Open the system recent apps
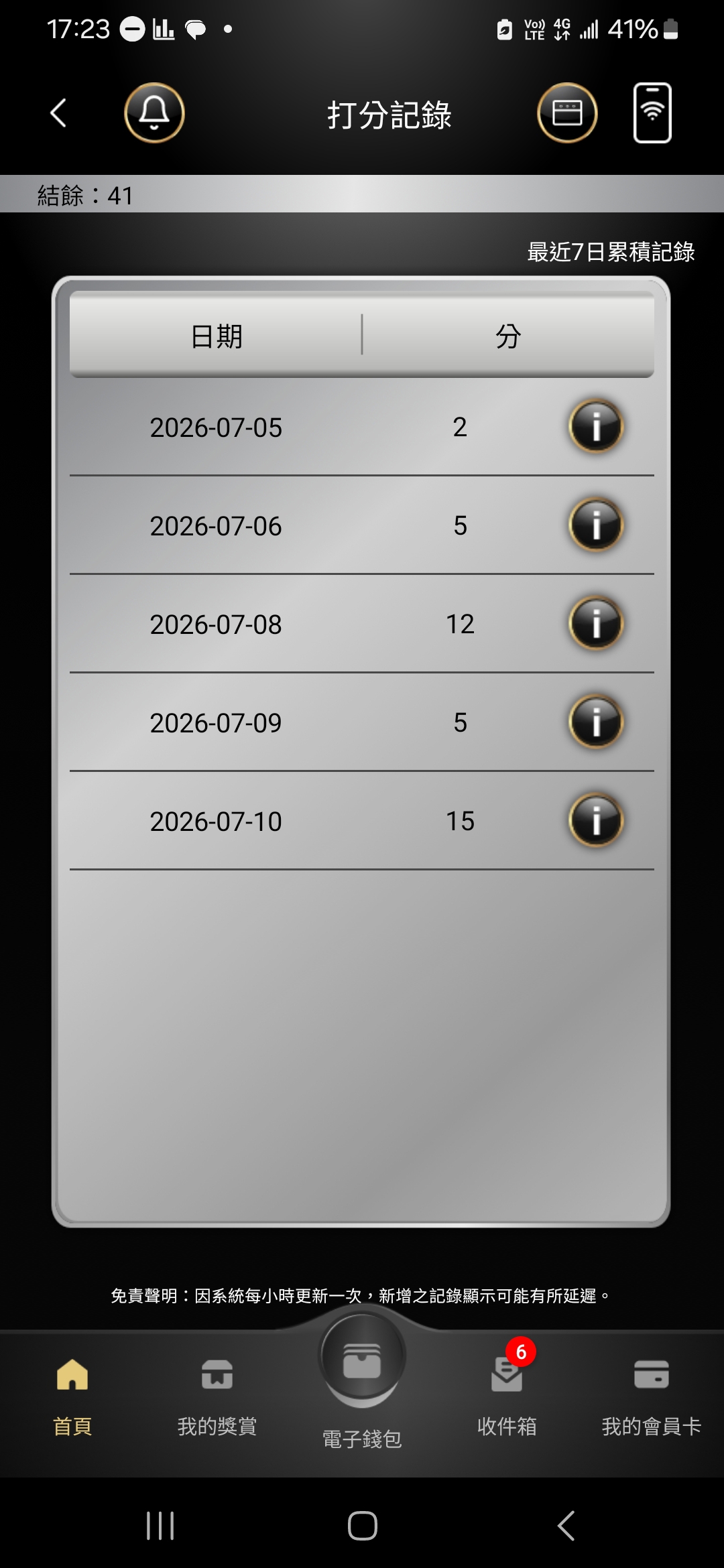The width and height of the screenshot is (724, 1568). pyautogui.click(x=160, y=1526)
